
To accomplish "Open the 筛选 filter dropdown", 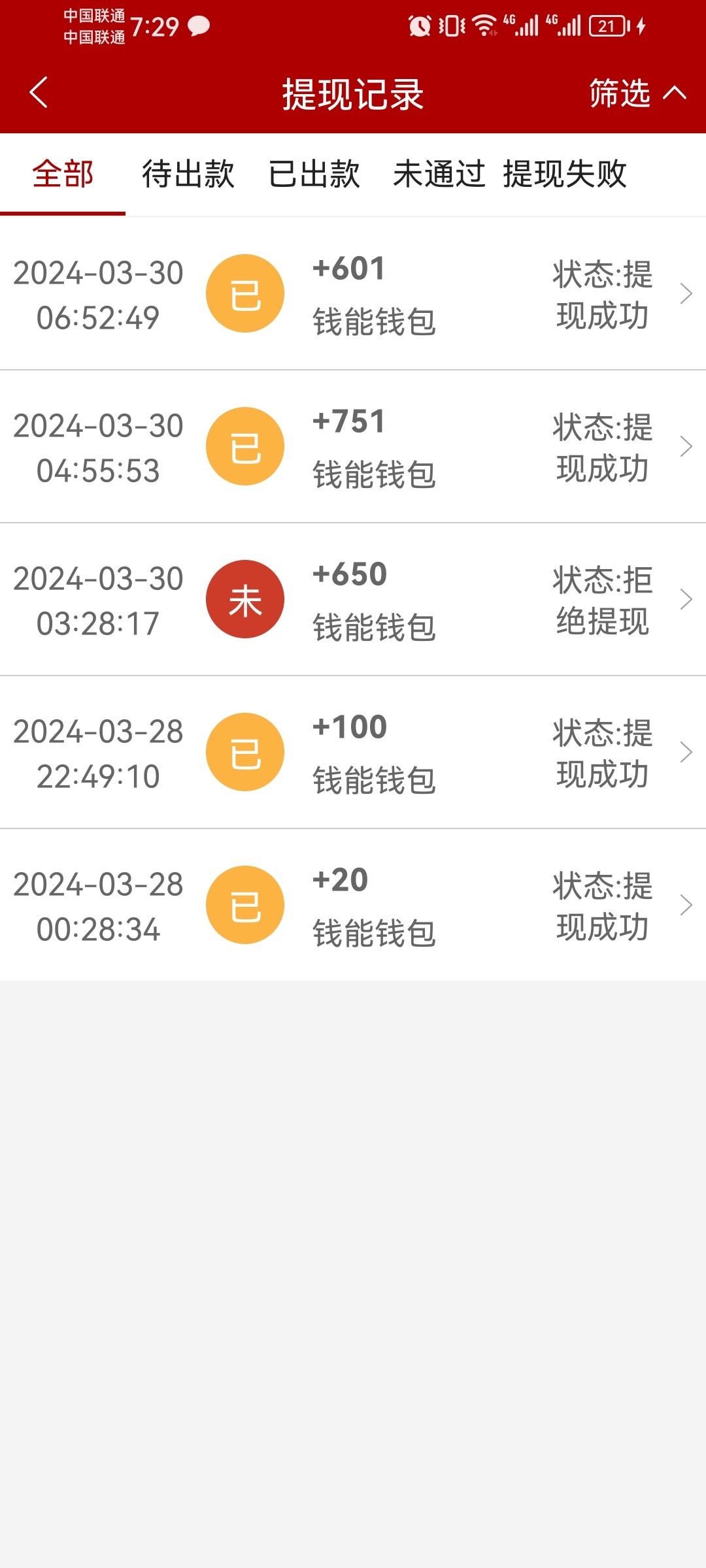I will 637,93.
